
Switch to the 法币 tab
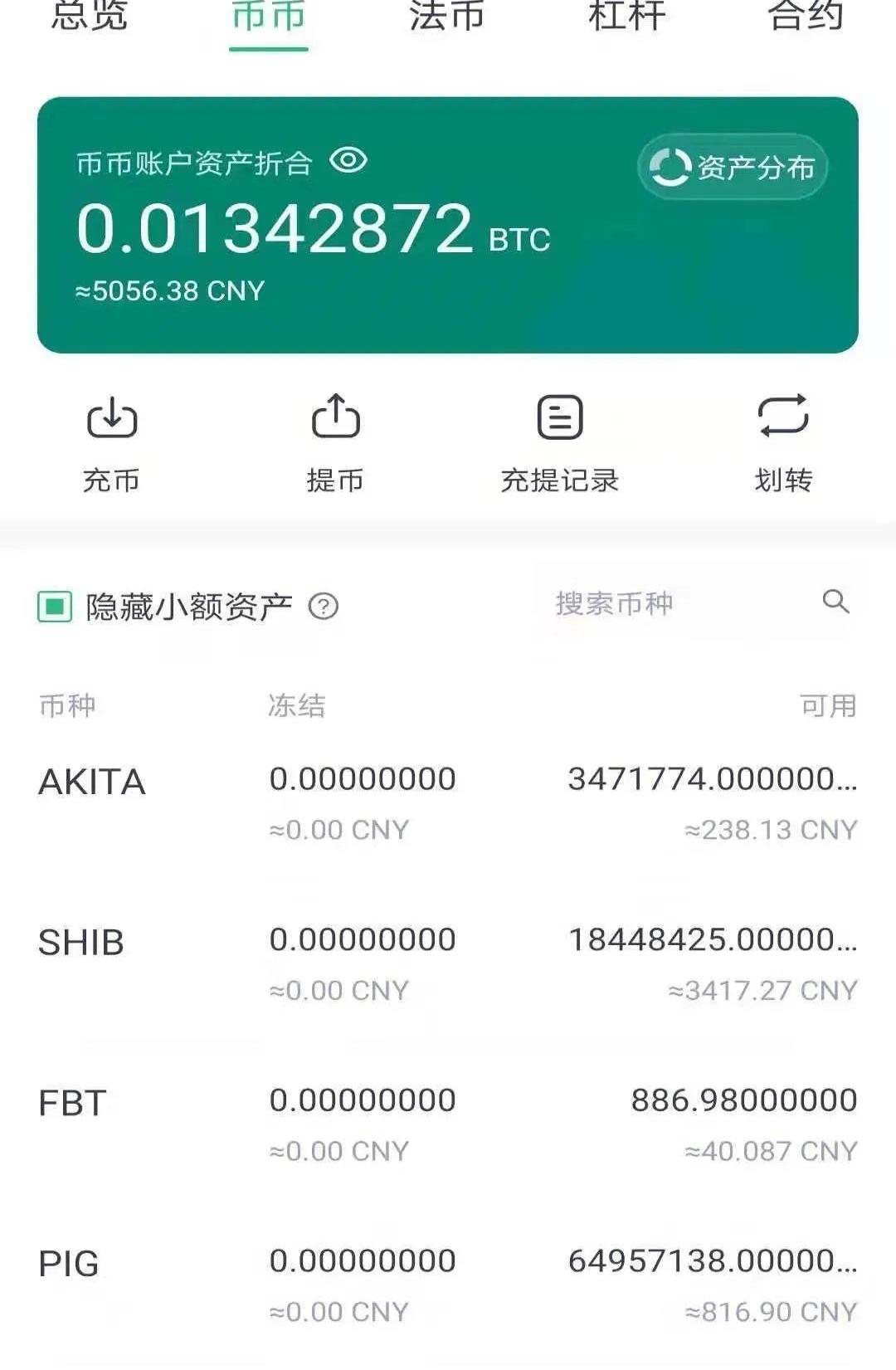pyautogui.click(x=446, y=17)
